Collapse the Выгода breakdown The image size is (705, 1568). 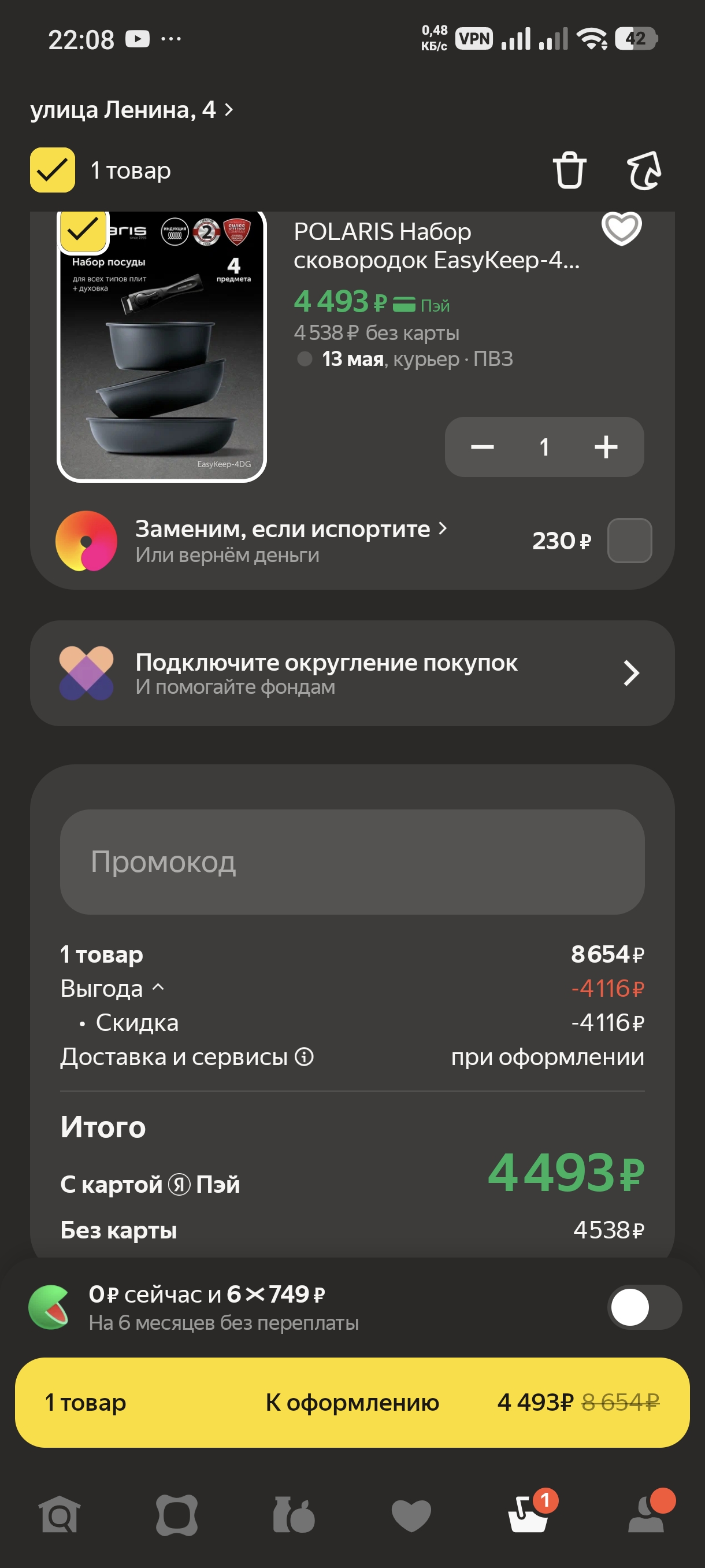coord(113,989)
